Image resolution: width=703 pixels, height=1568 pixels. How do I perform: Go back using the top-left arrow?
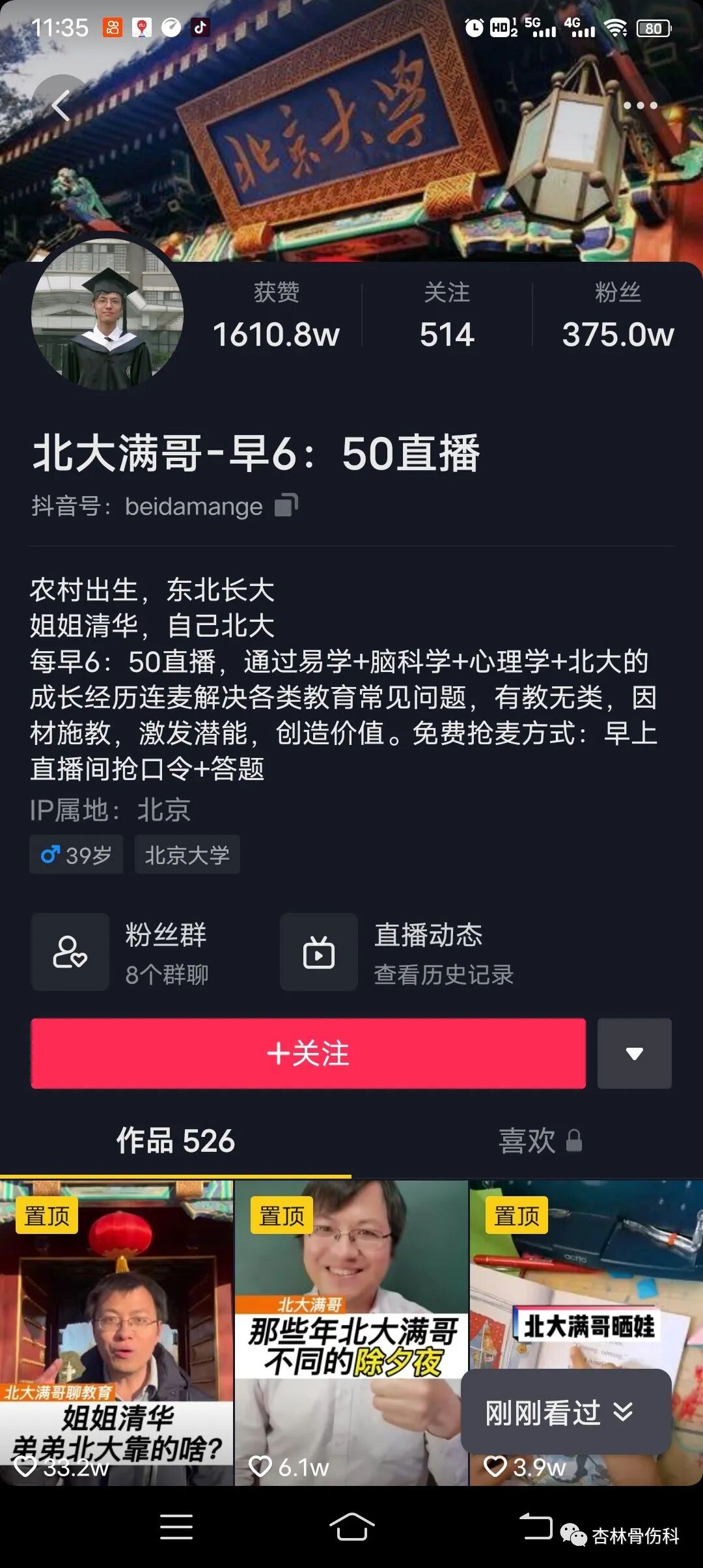click(x=61, y=105)
